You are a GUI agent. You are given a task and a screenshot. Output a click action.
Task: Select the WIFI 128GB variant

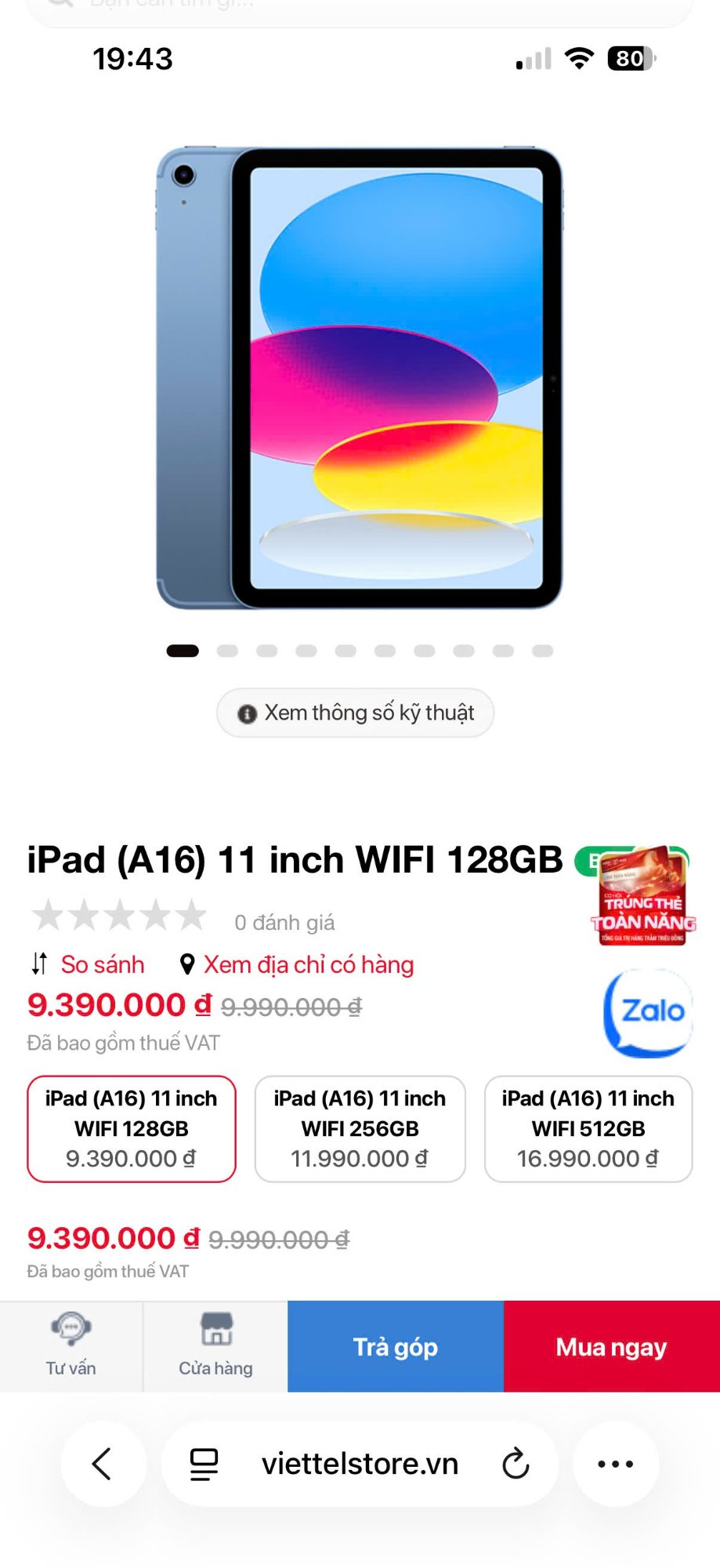pos(132,1128)
